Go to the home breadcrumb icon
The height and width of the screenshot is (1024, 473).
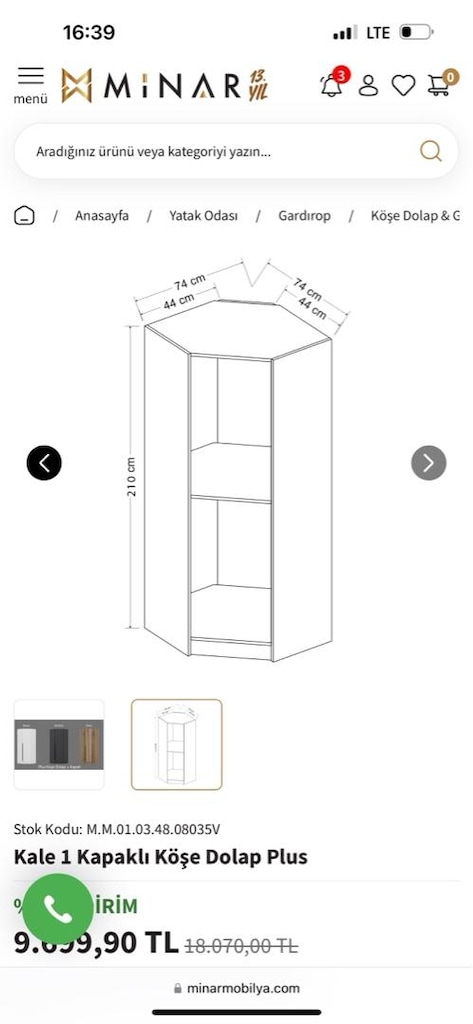(x=24, y=216)
